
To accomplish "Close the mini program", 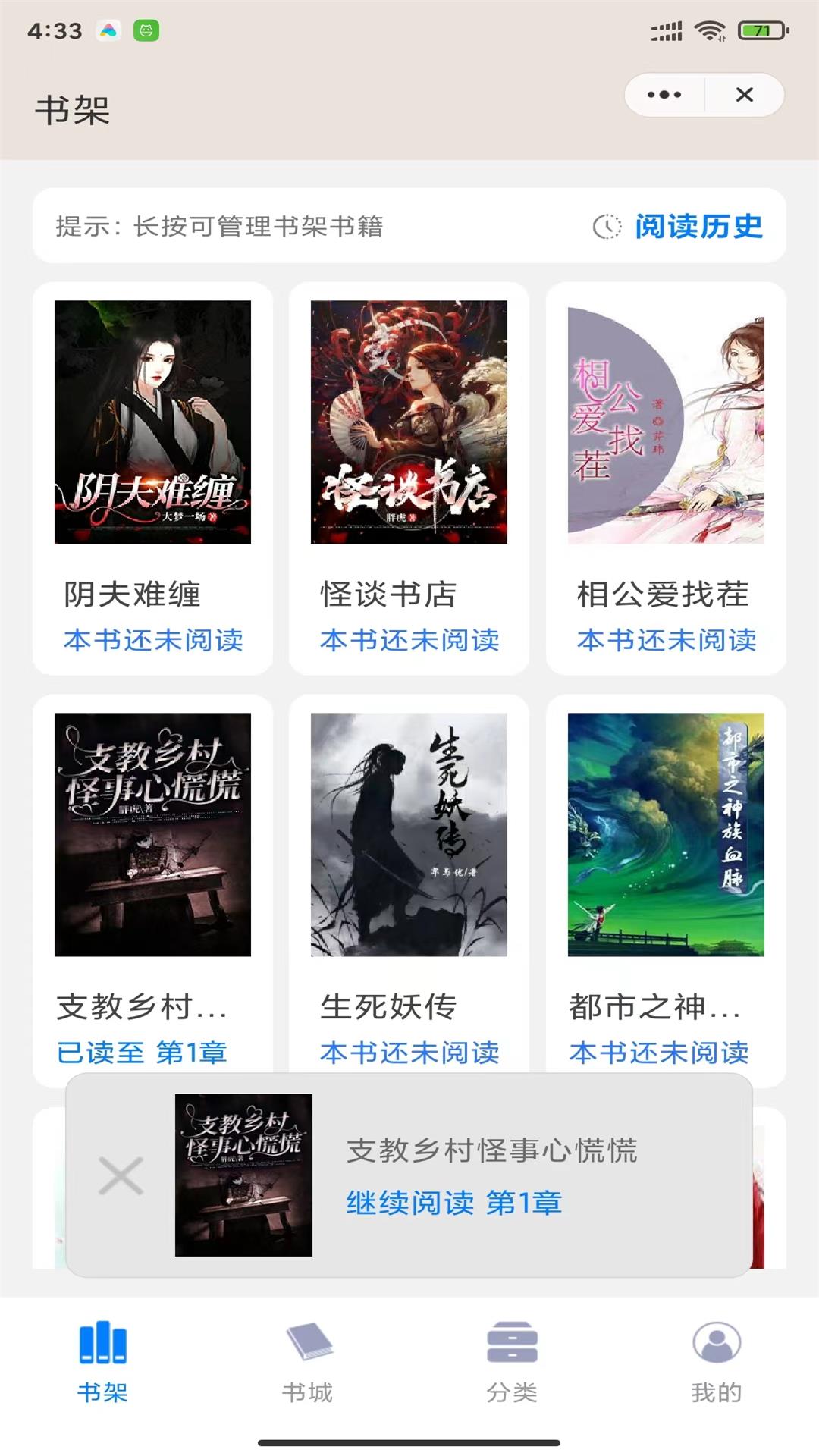I will point(744,95).
